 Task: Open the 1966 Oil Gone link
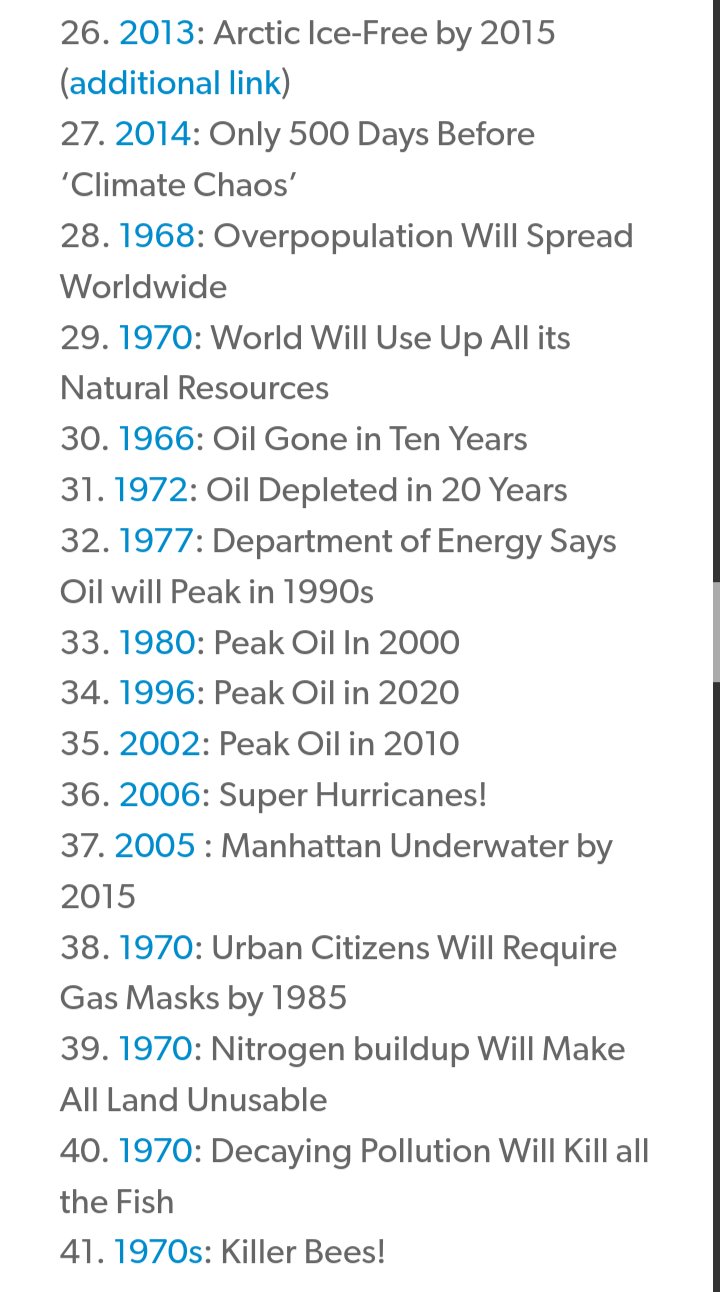point(155,439)
